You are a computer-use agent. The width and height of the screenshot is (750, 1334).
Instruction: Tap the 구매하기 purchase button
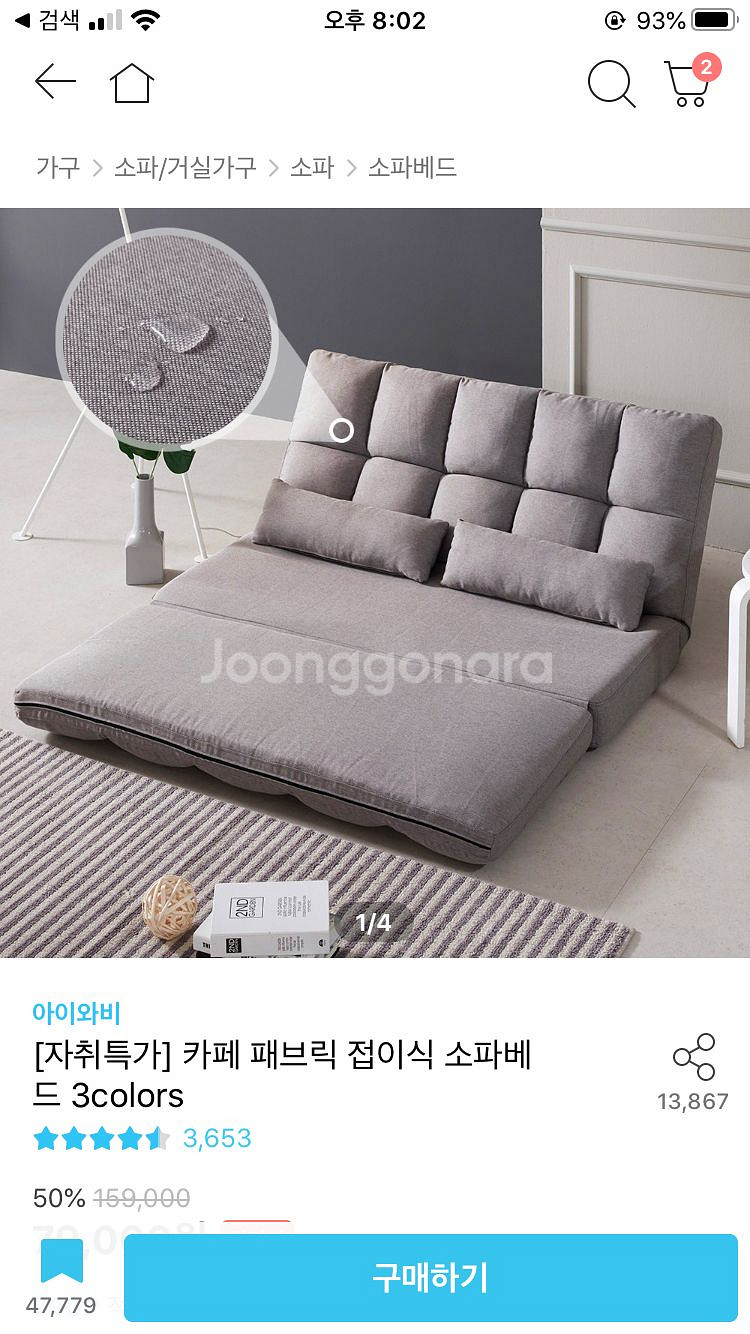[x=430, y=1277]
